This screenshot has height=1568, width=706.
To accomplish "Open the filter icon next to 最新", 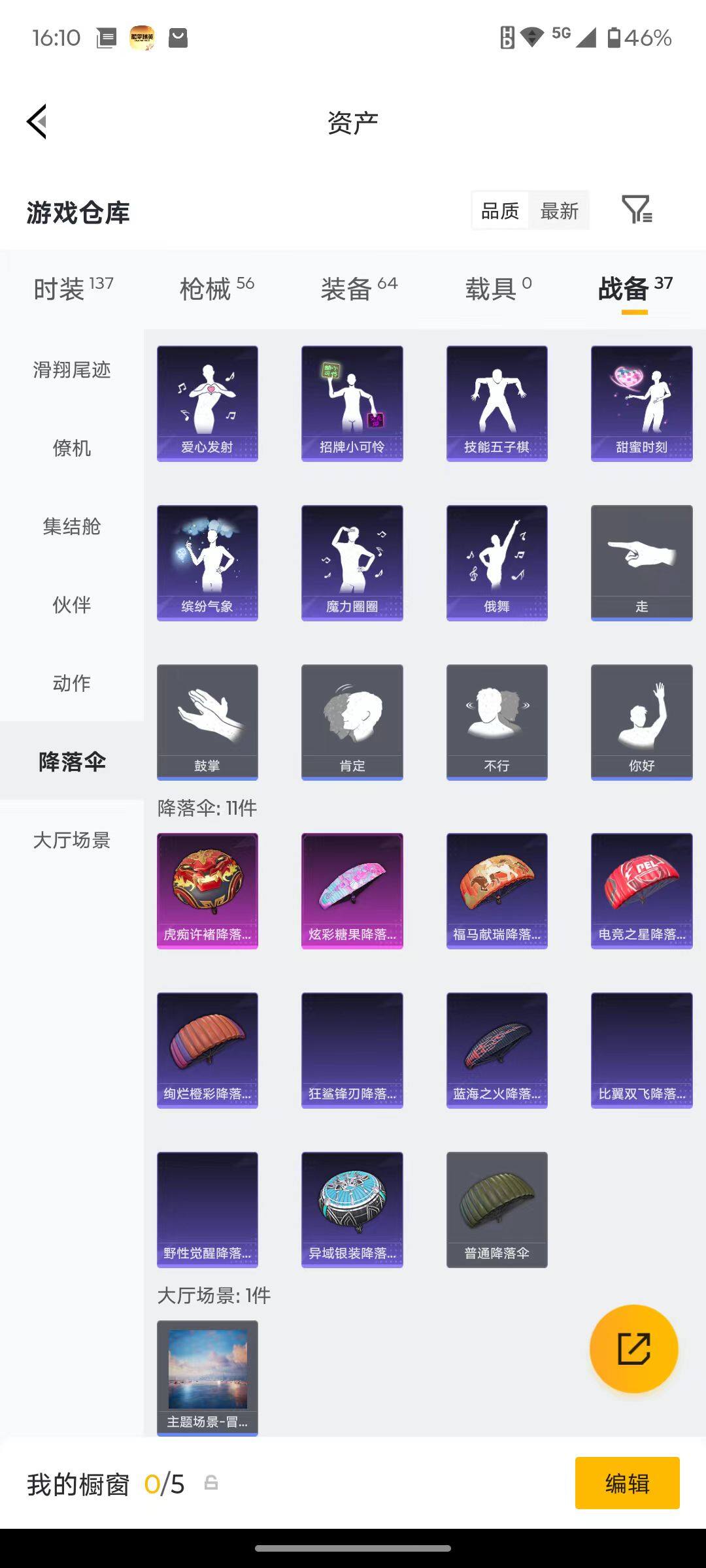I will [x=636, y=210].
